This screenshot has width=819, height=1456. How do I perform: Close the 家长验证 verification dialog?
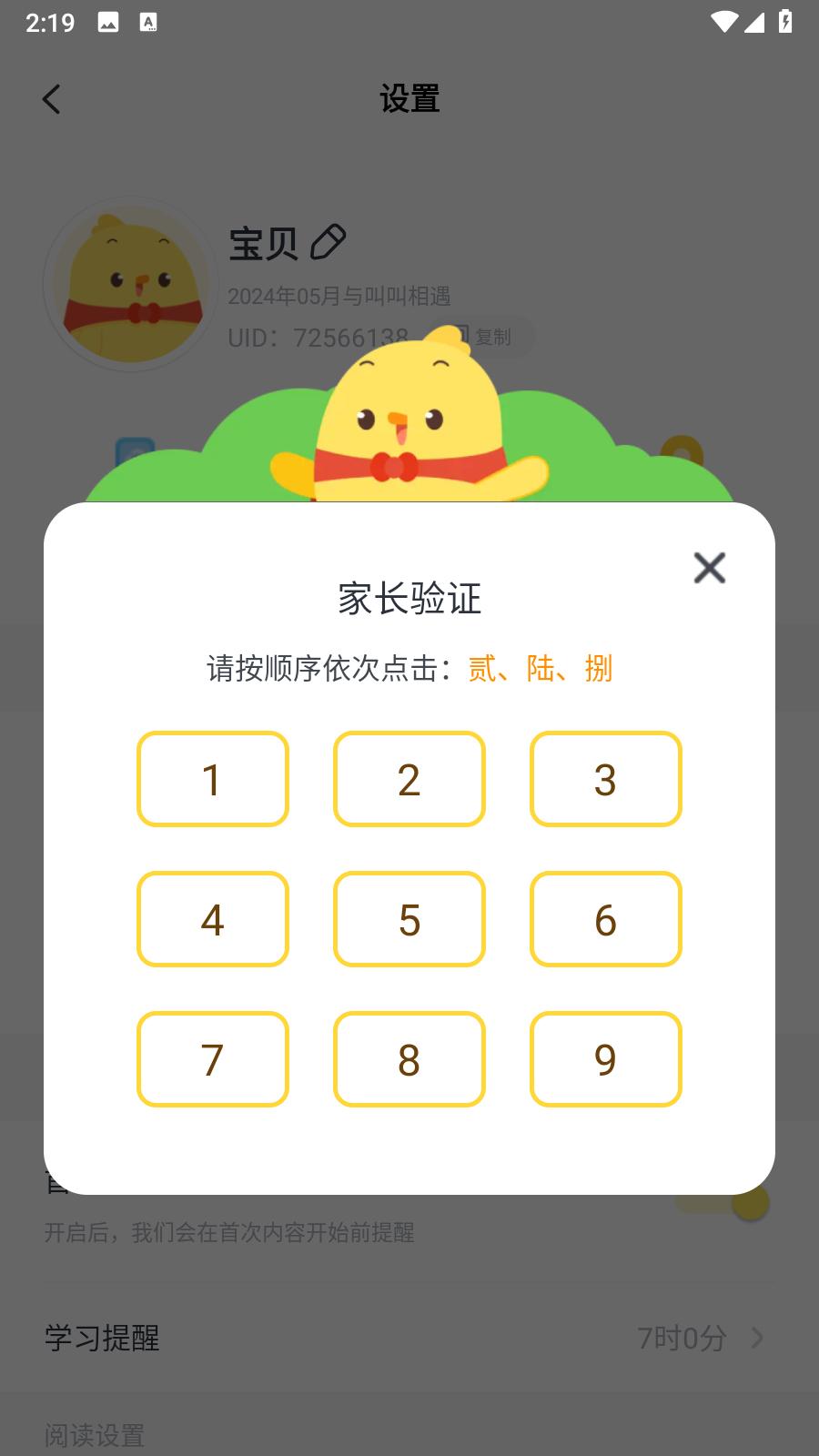[x=710, y=568]
